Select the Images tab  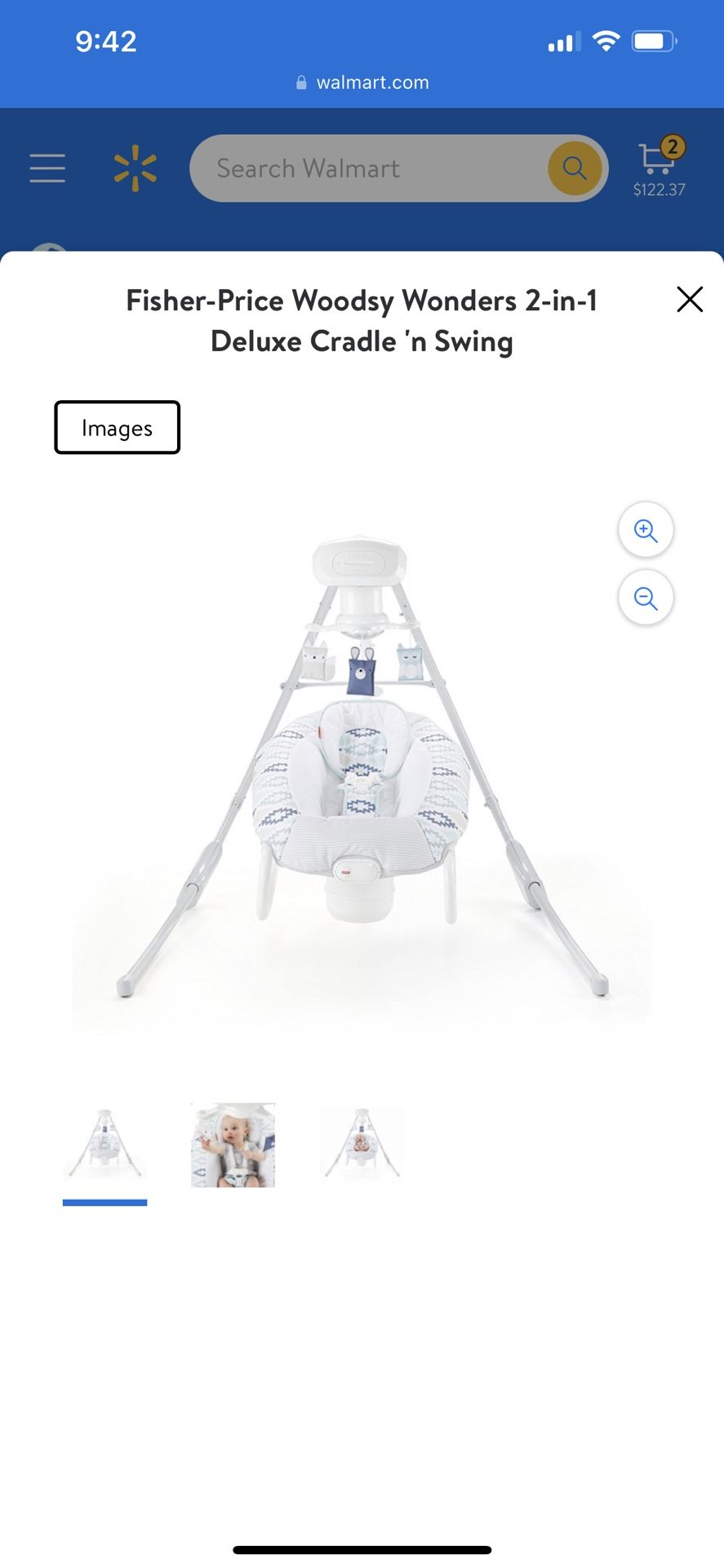click(x=117, y=427)
